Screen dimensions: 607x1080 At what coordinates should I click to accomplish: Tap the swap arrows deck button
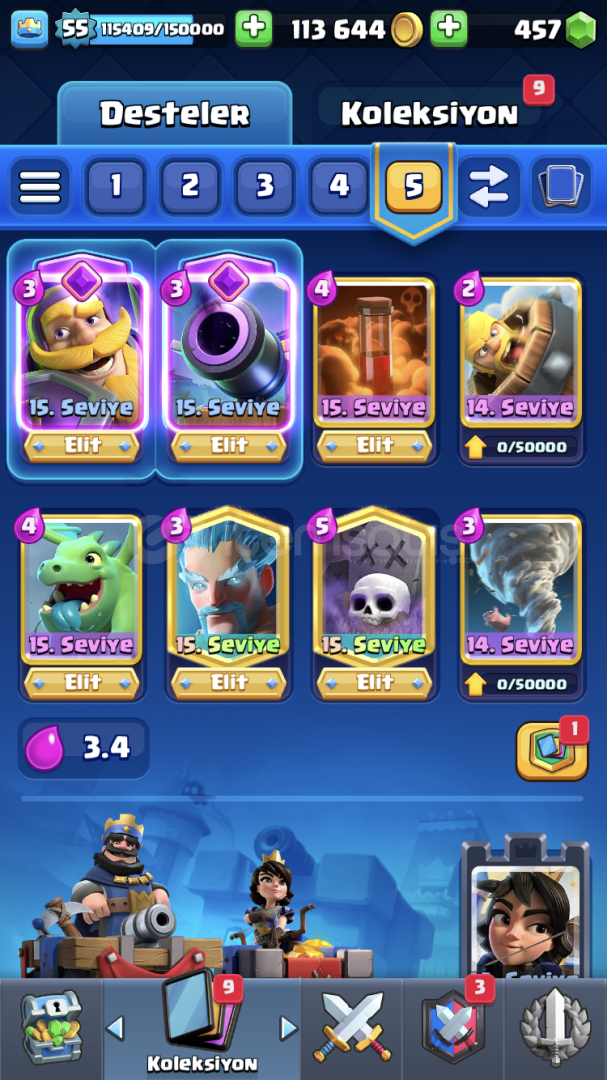[x=488, y=186]
